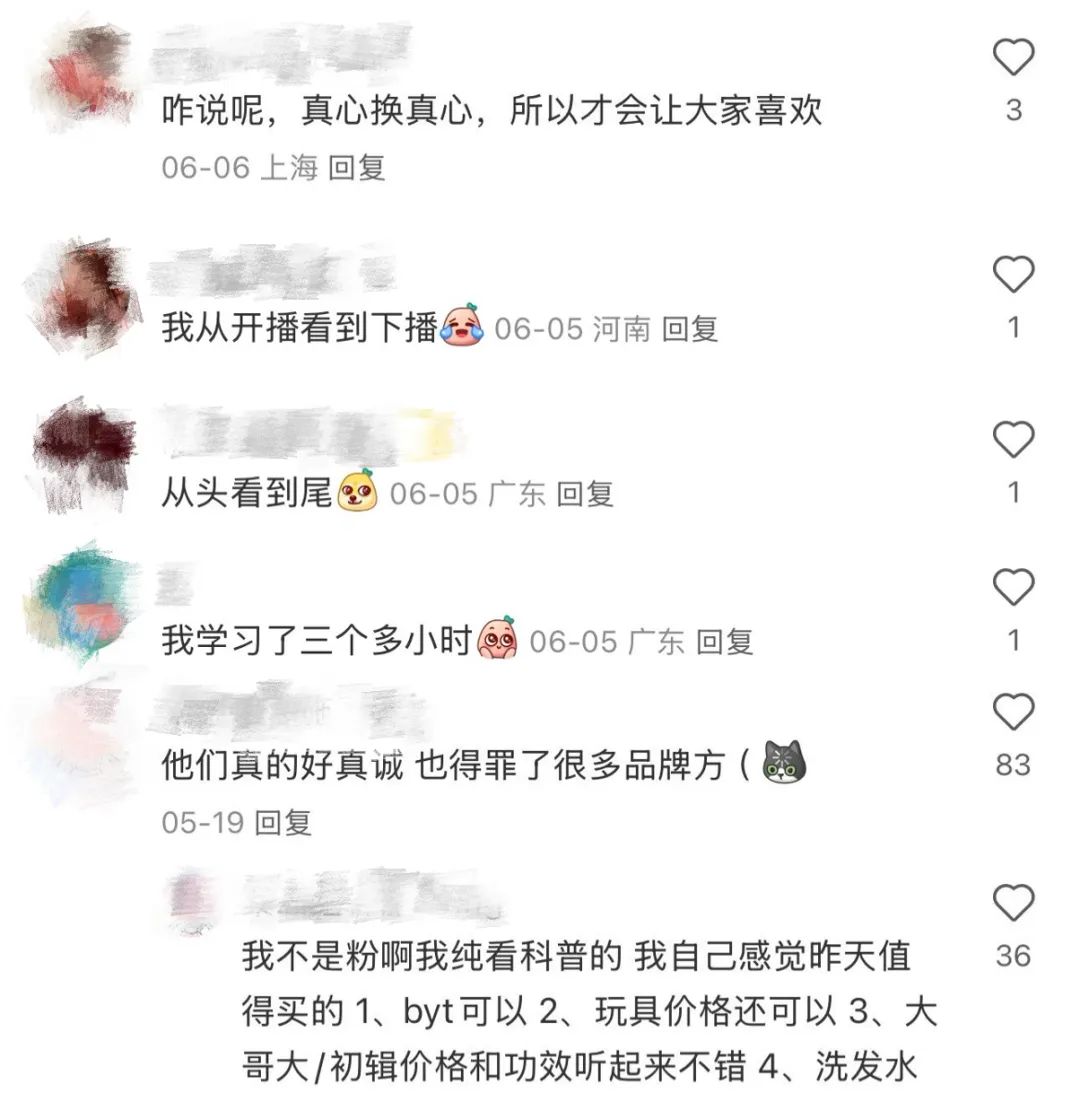The image size is (1080, 1093).
Task: Like the comment 他们真的好真诚 with 83 likes
Action: [1012, 712]
